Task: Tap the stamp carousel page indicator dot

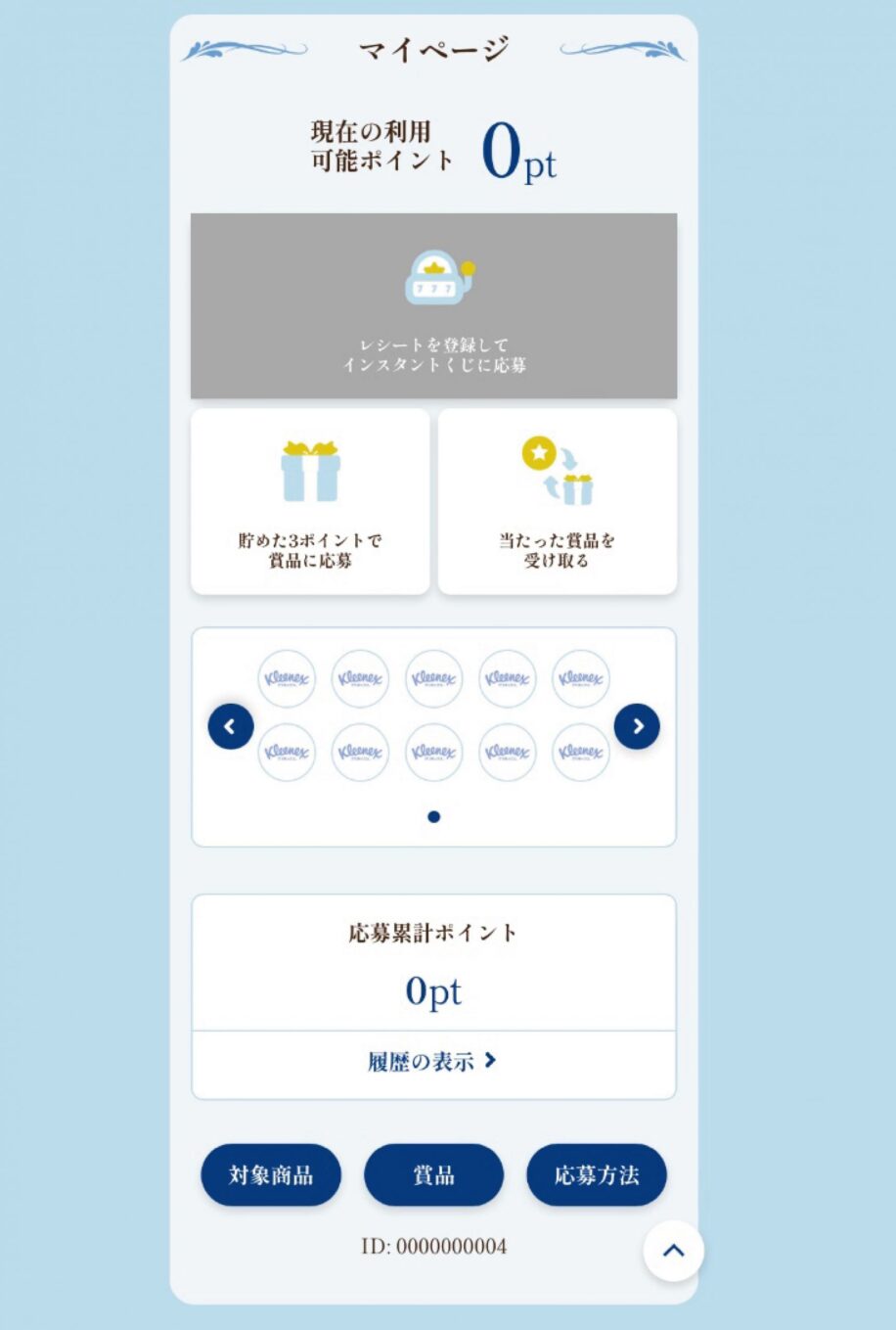Action: (x=433, y=816)
